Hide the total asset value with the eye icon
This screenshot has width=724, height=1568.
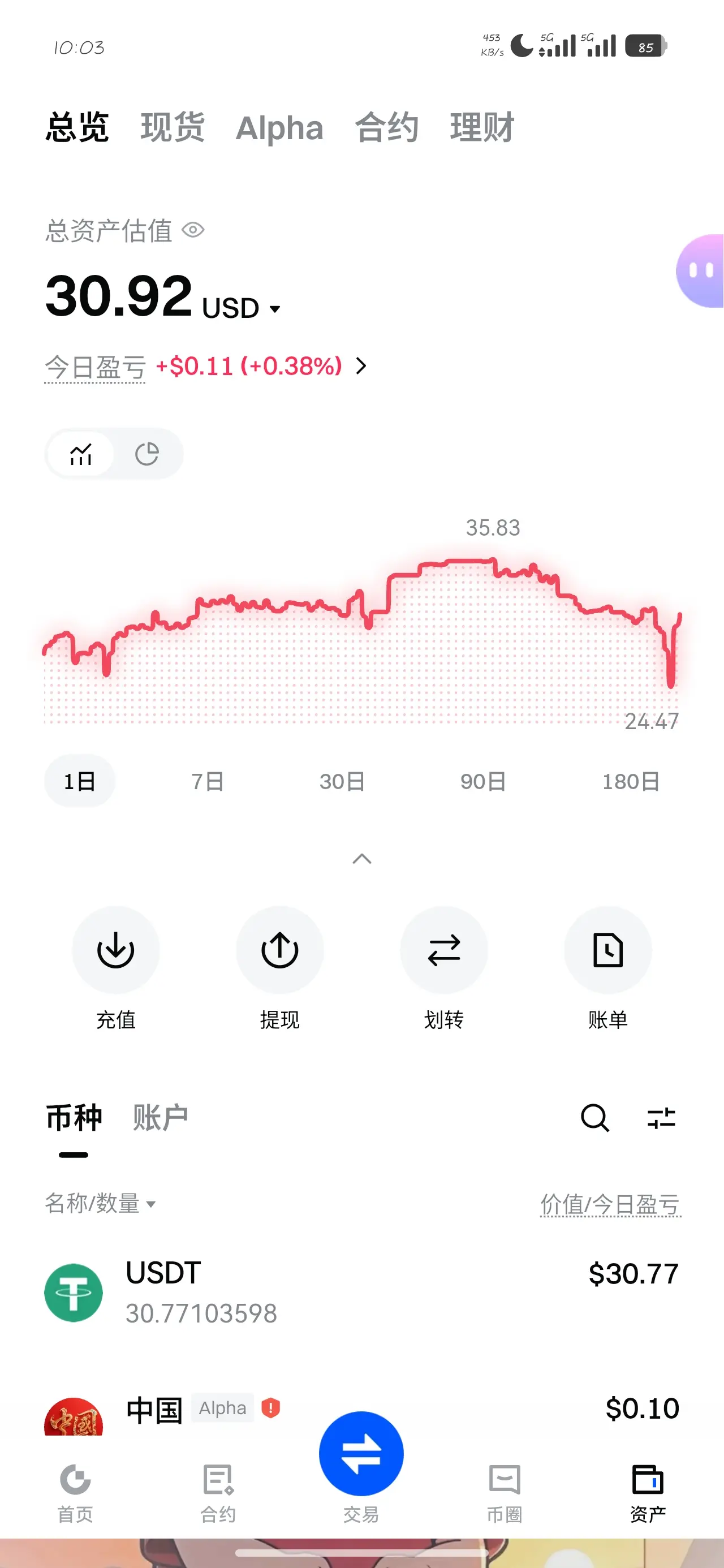pyautogui.click(x=193, y=230)
